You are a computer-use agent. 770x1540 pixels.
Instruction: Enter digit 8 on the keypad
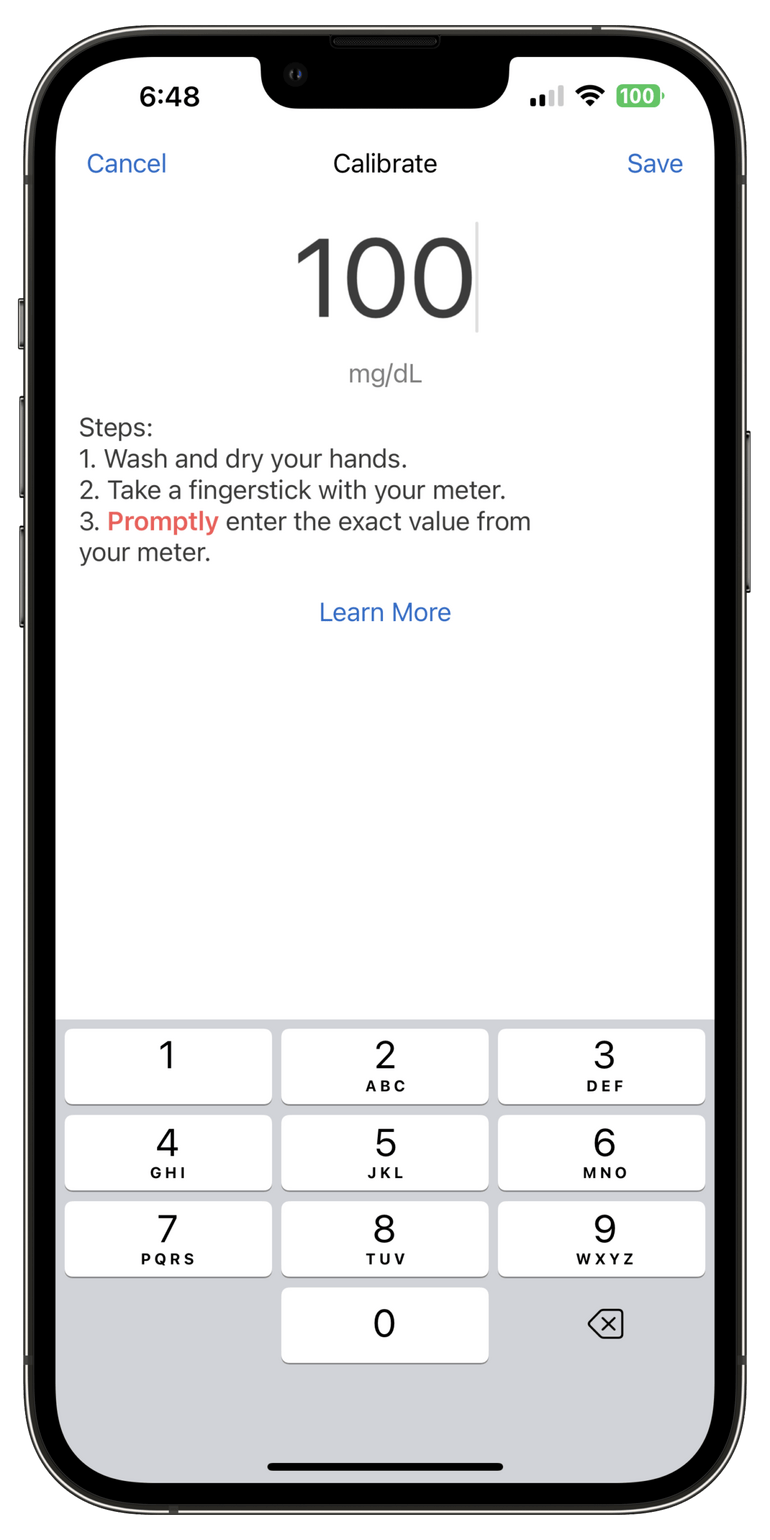385,1239
